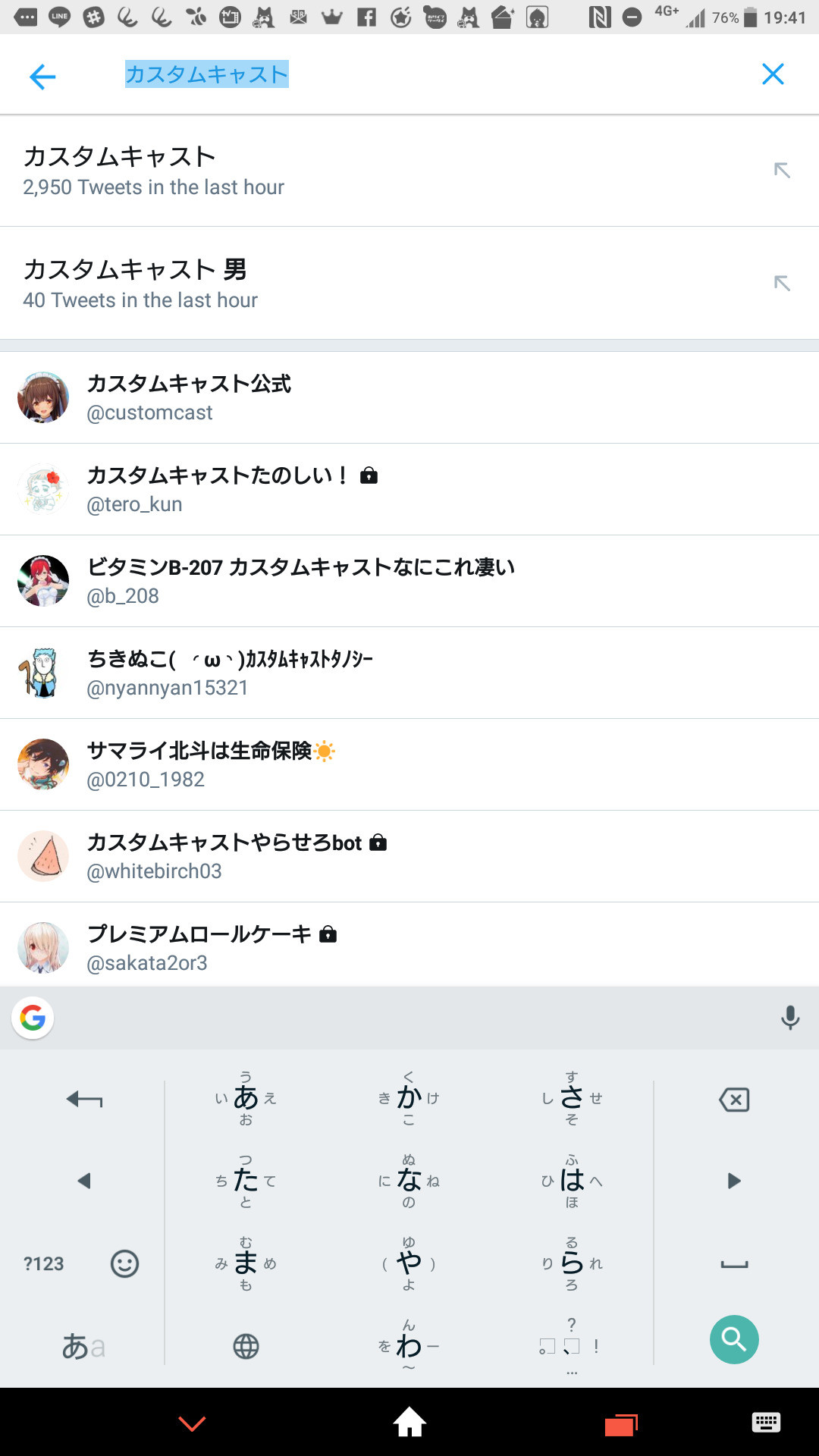This screenshot has width=819, height=1456.
Task: Open the @0210_1982 account
Action: (x=409, y=764)
